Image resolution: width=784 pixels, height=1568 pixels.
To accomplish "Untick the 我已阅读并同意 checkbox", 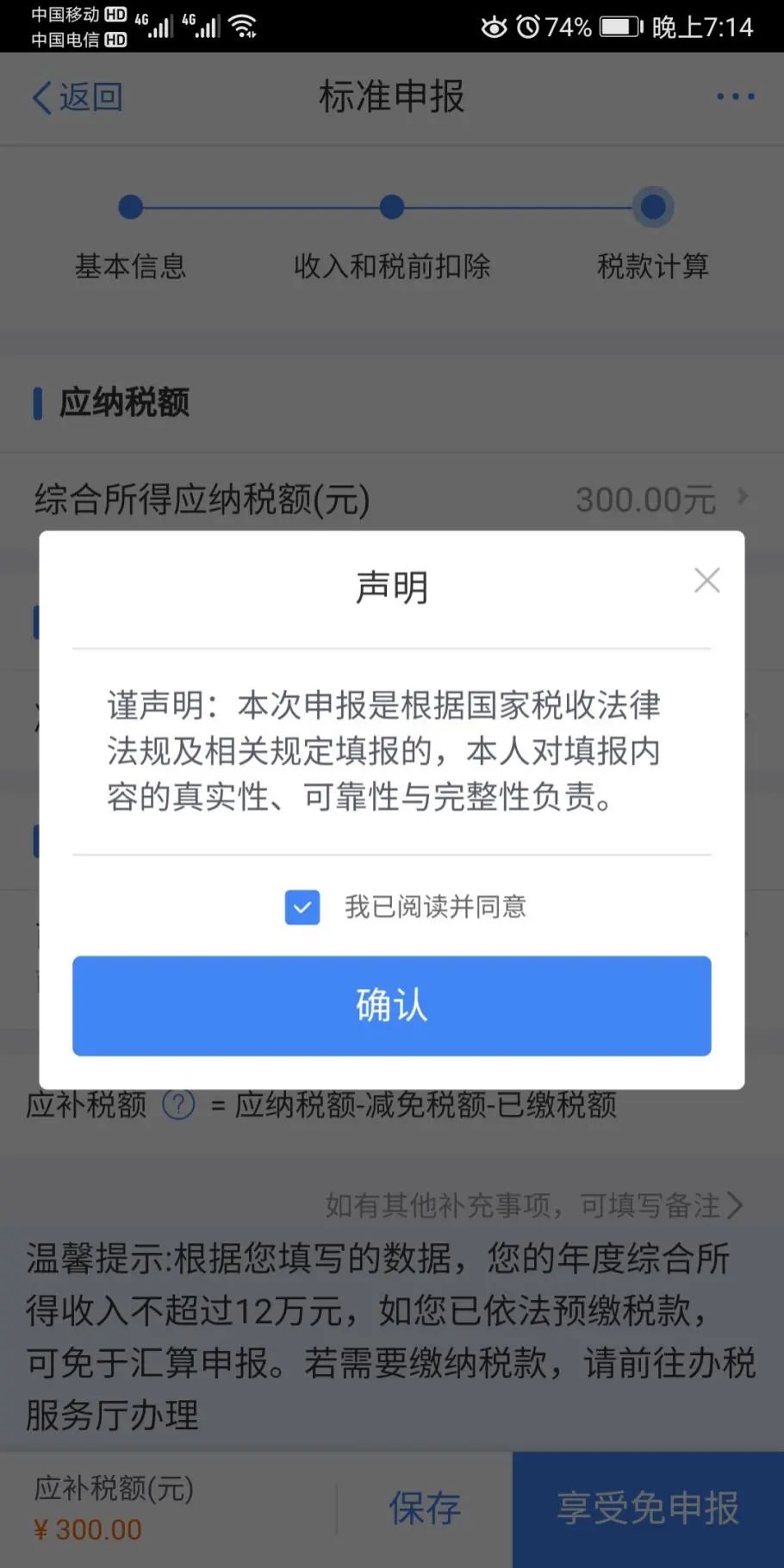I will coord(302,907).
